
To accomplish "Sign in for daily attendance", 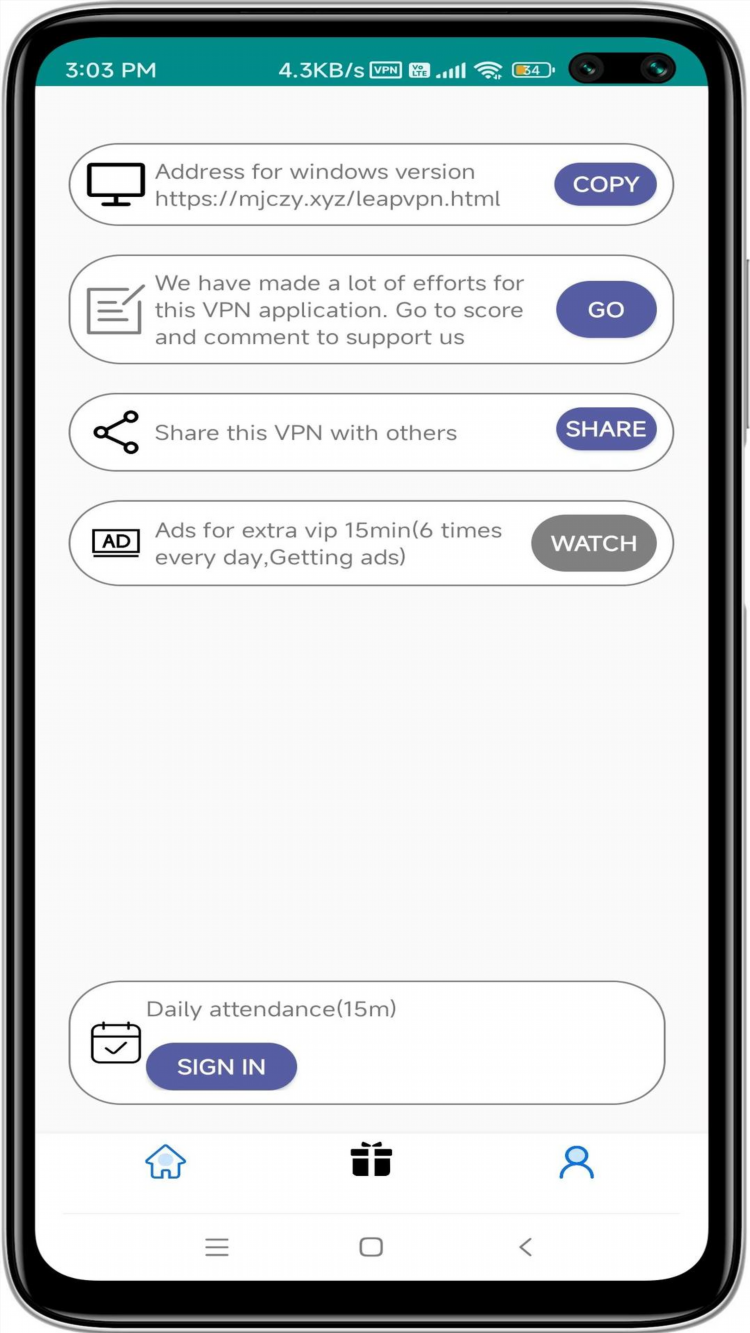I will click(221, 1066).
